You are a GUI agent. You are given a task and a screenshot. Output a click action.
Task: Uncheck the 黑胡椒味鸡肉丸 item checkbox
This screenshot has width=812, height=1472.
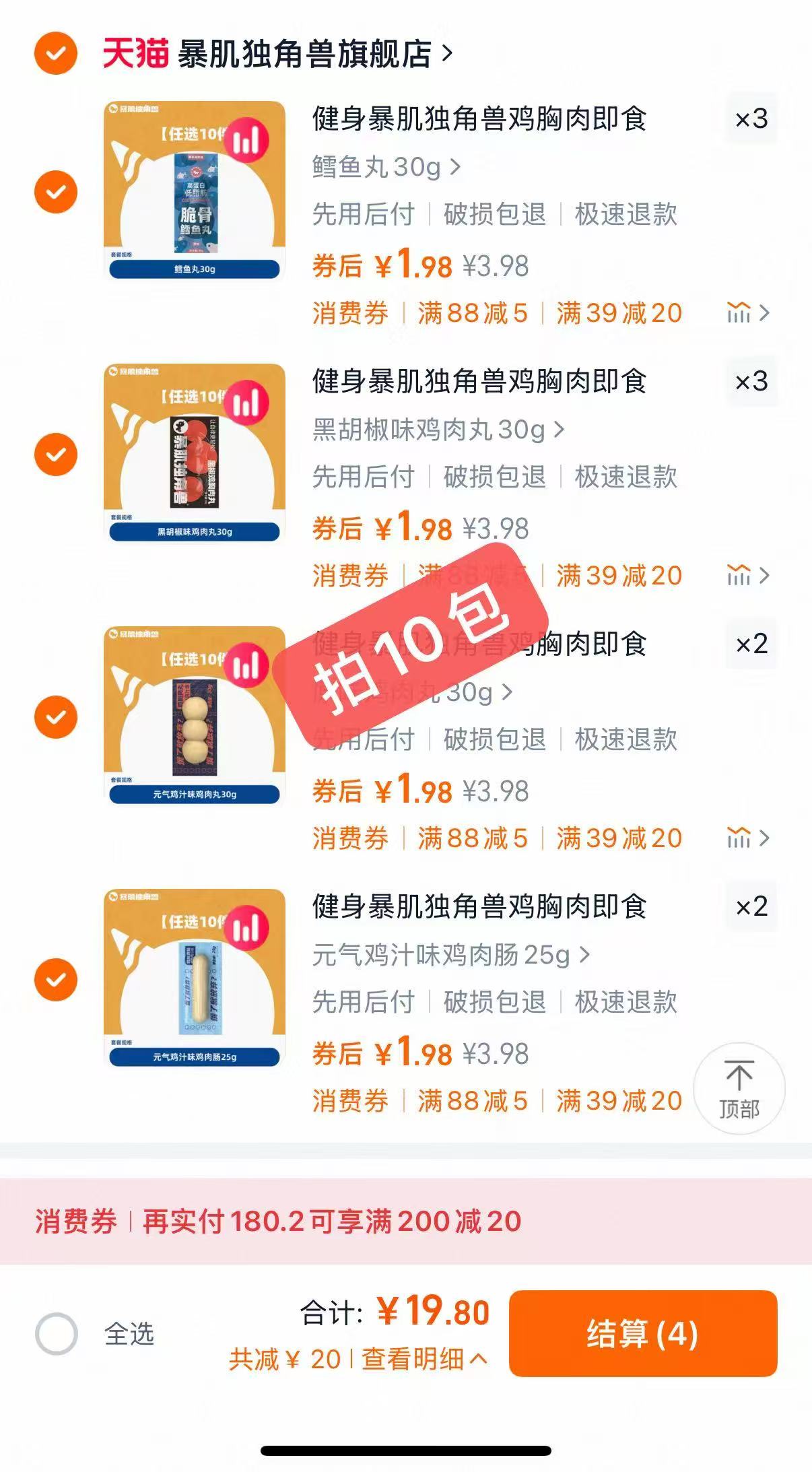pos(56,455)
